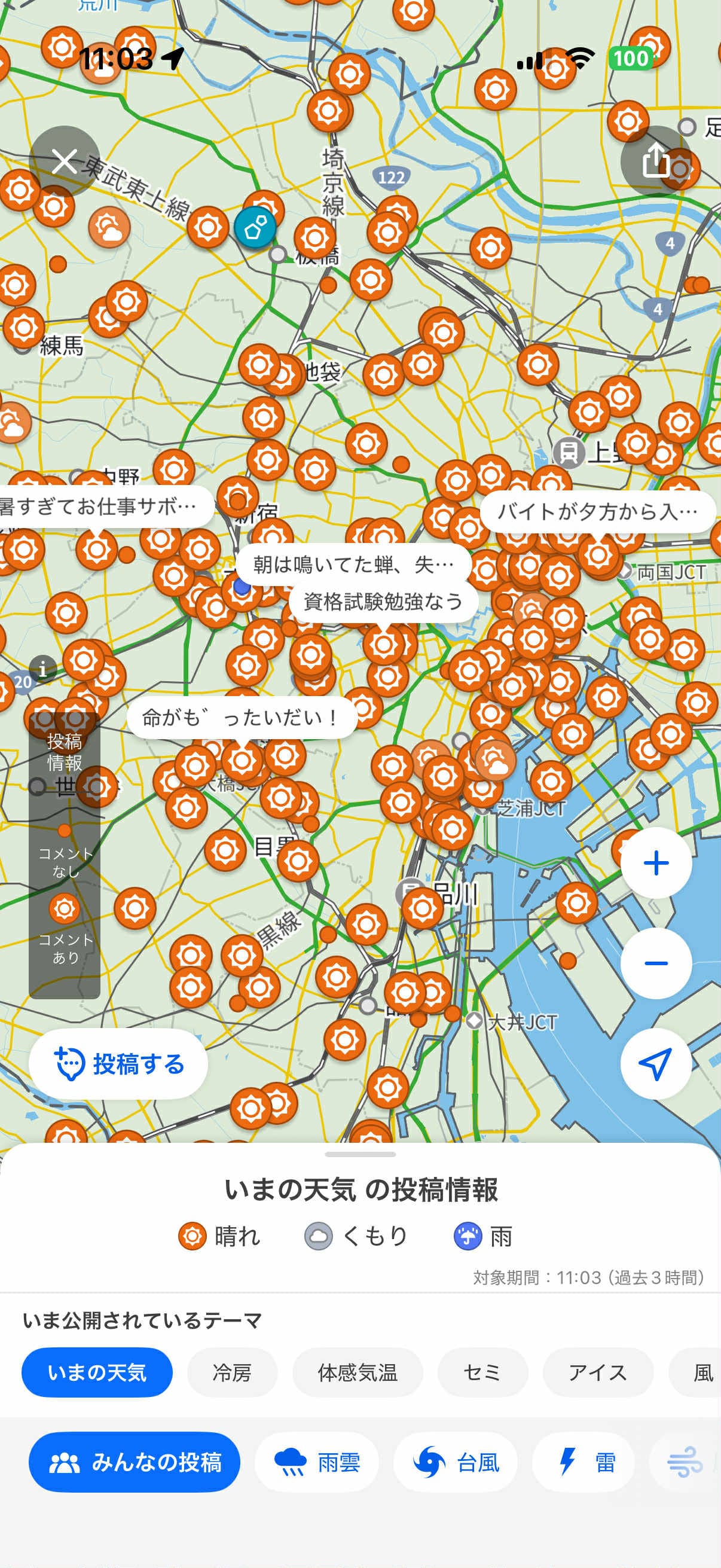Screen dimensions: 721x1568
Task: Zoom in with the plus button
Action: 656,862
